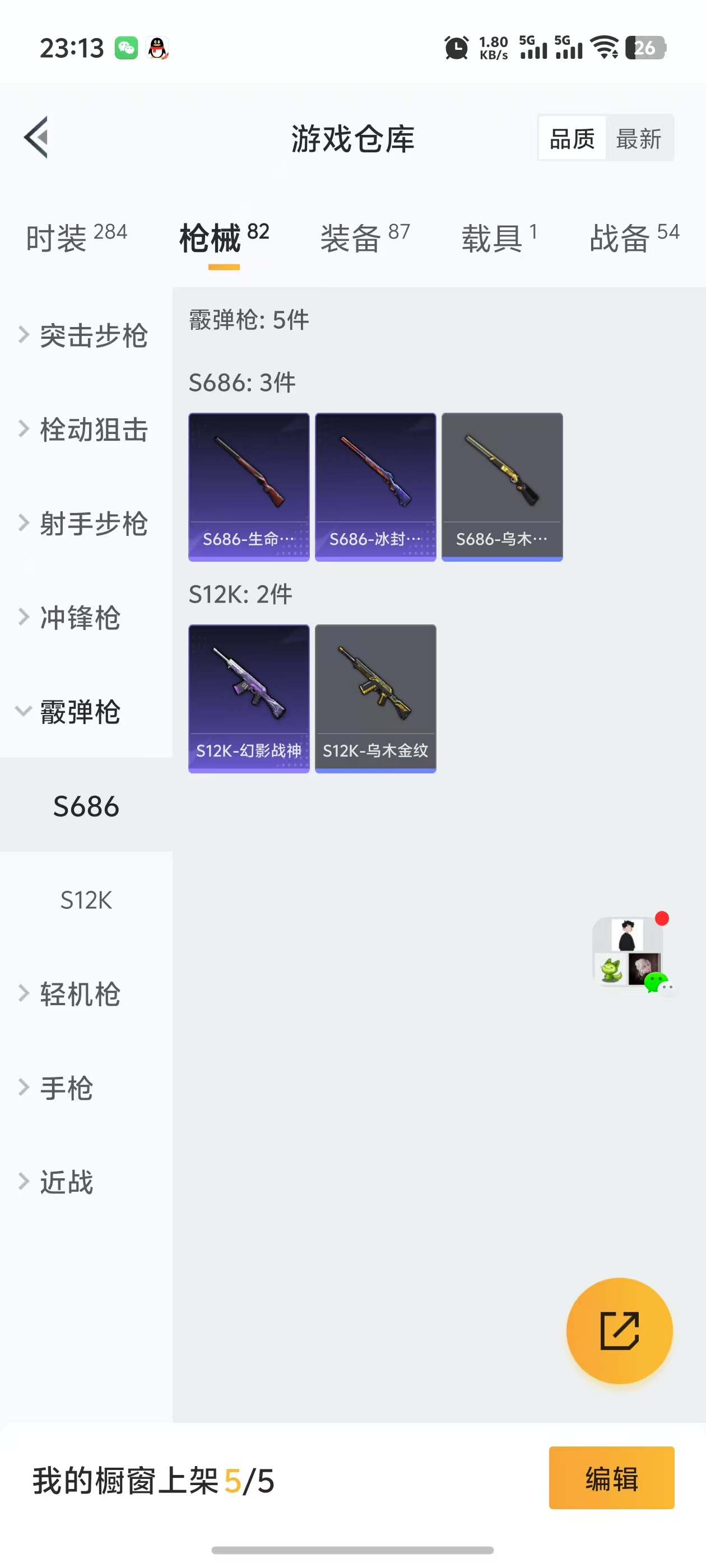The height and width of the screenshot is (1568, 706).
Task: Expand the 轻机枪 category
Action: (x=79, y=994)
